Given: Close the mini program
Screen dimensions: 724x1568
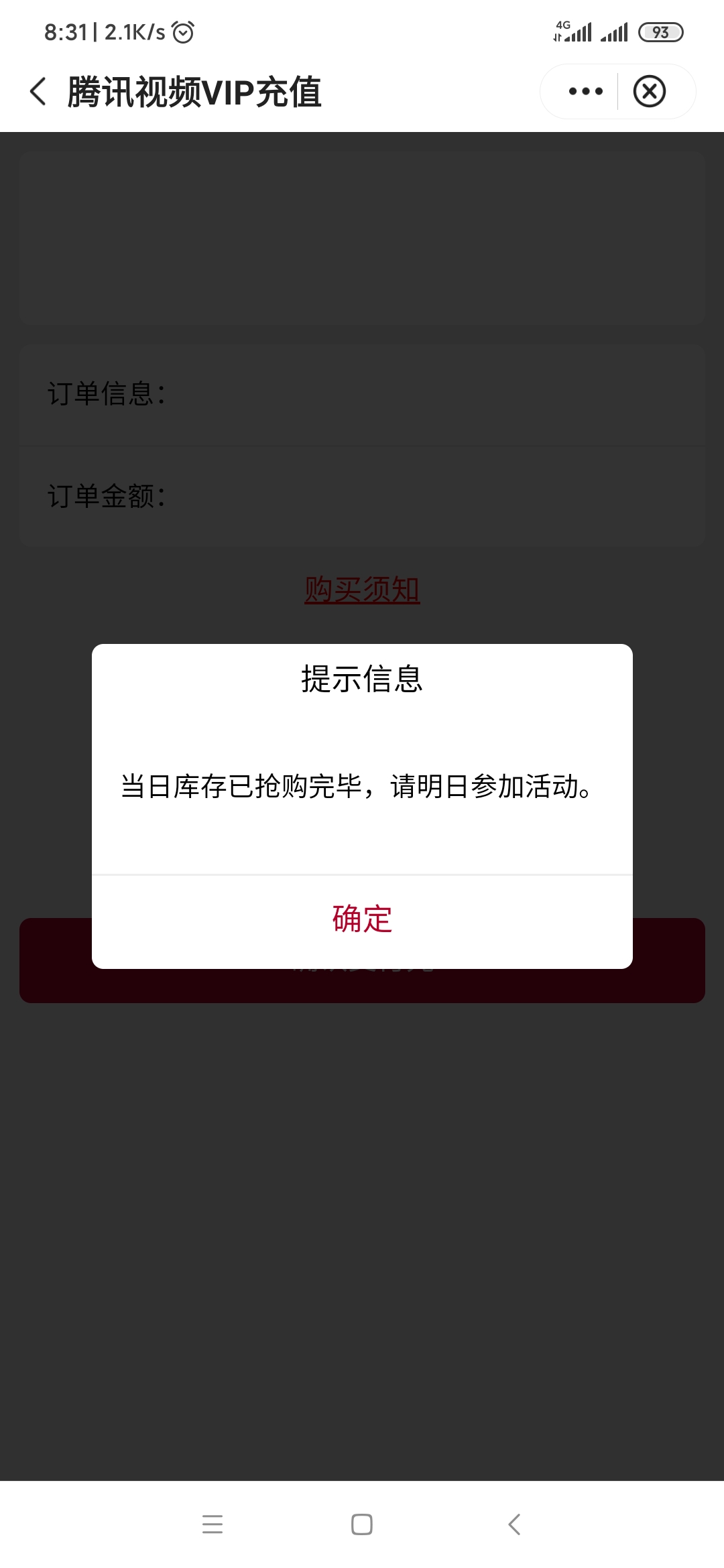Looking at the screenshot, I should tap(650, 91).
